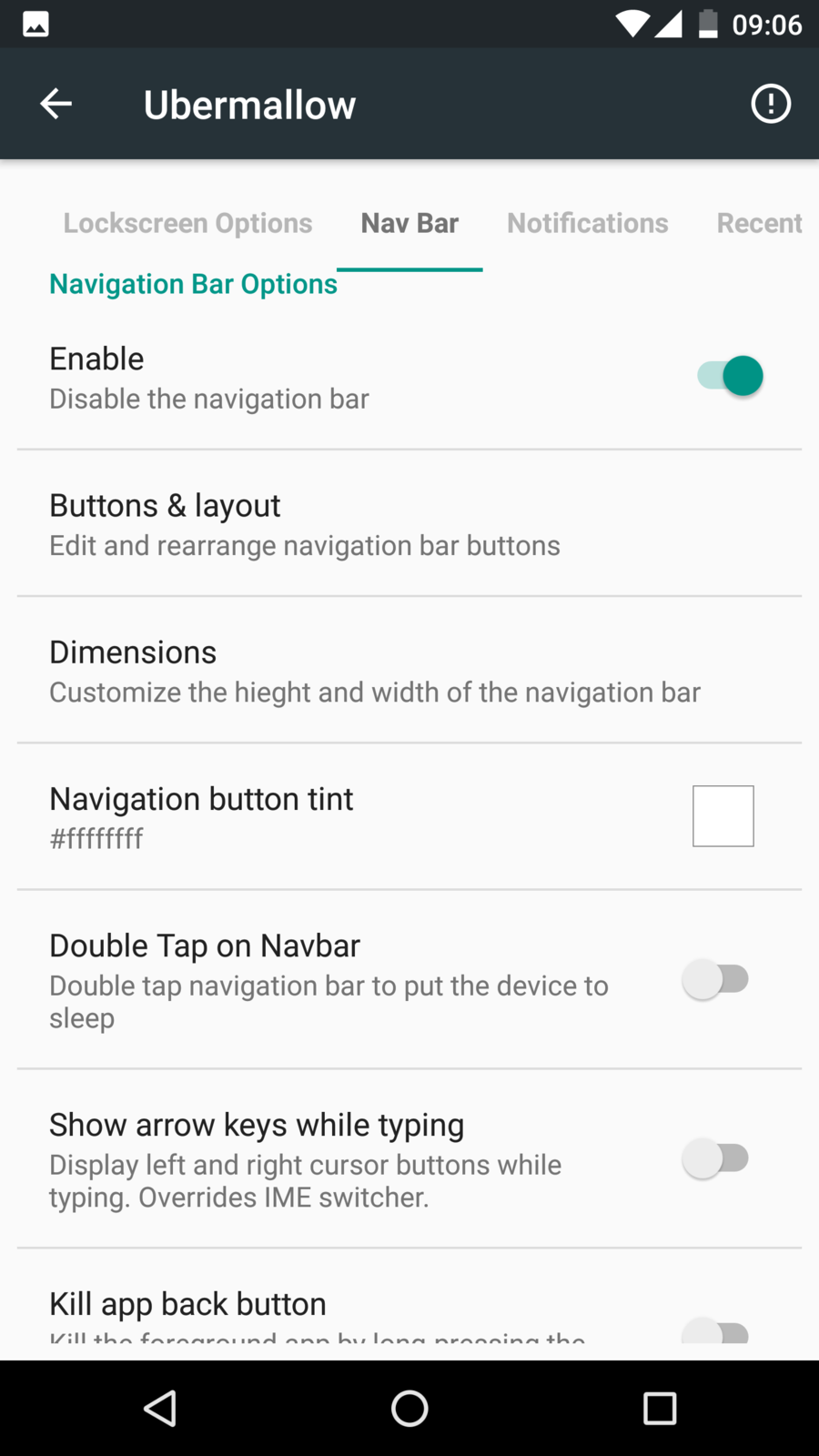Open the Recent tab
The height and width of the screenshot is (1456, 819).
click(759, 223)
